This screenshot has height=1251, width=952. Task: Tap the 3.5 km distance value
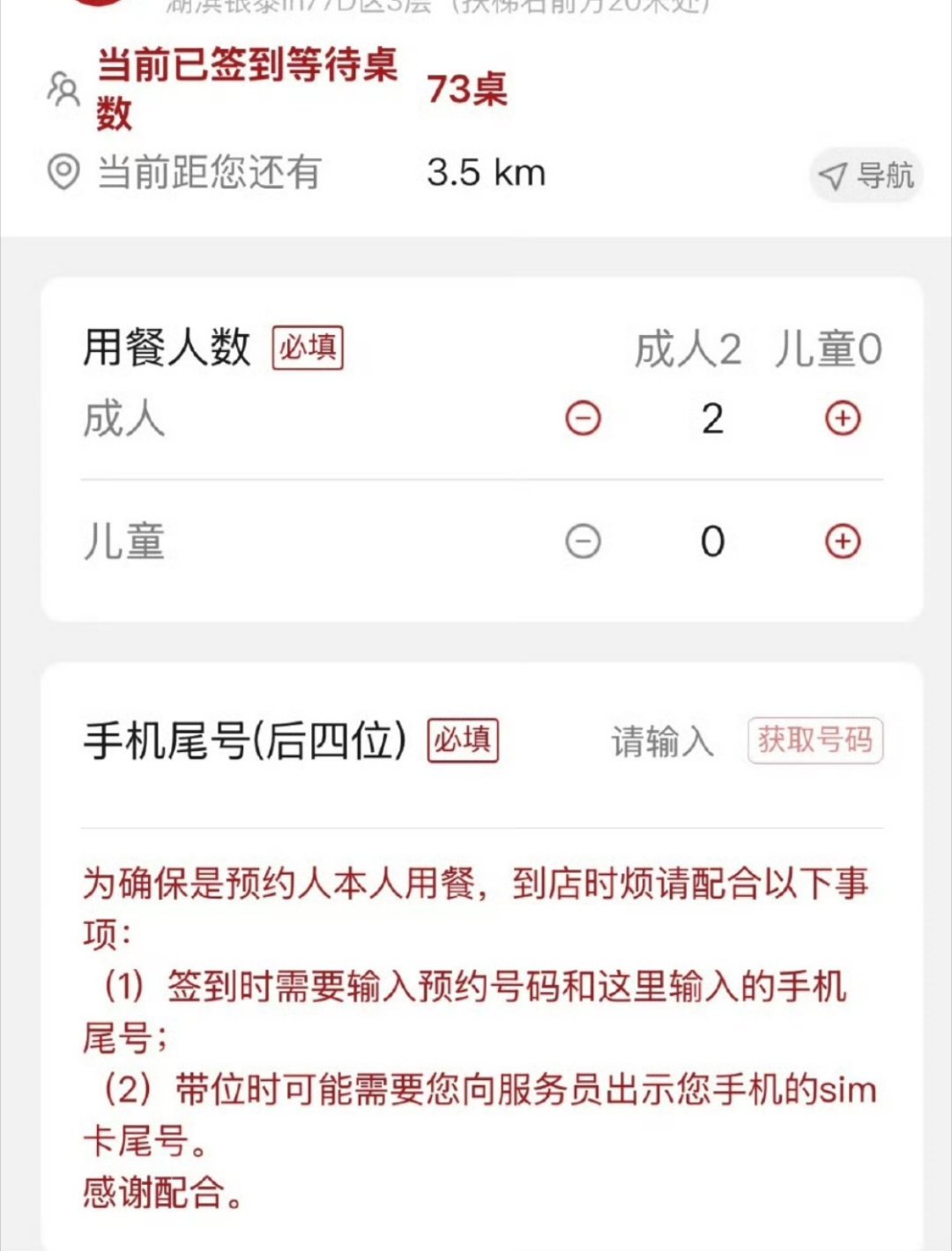click(x=485, y=174)
